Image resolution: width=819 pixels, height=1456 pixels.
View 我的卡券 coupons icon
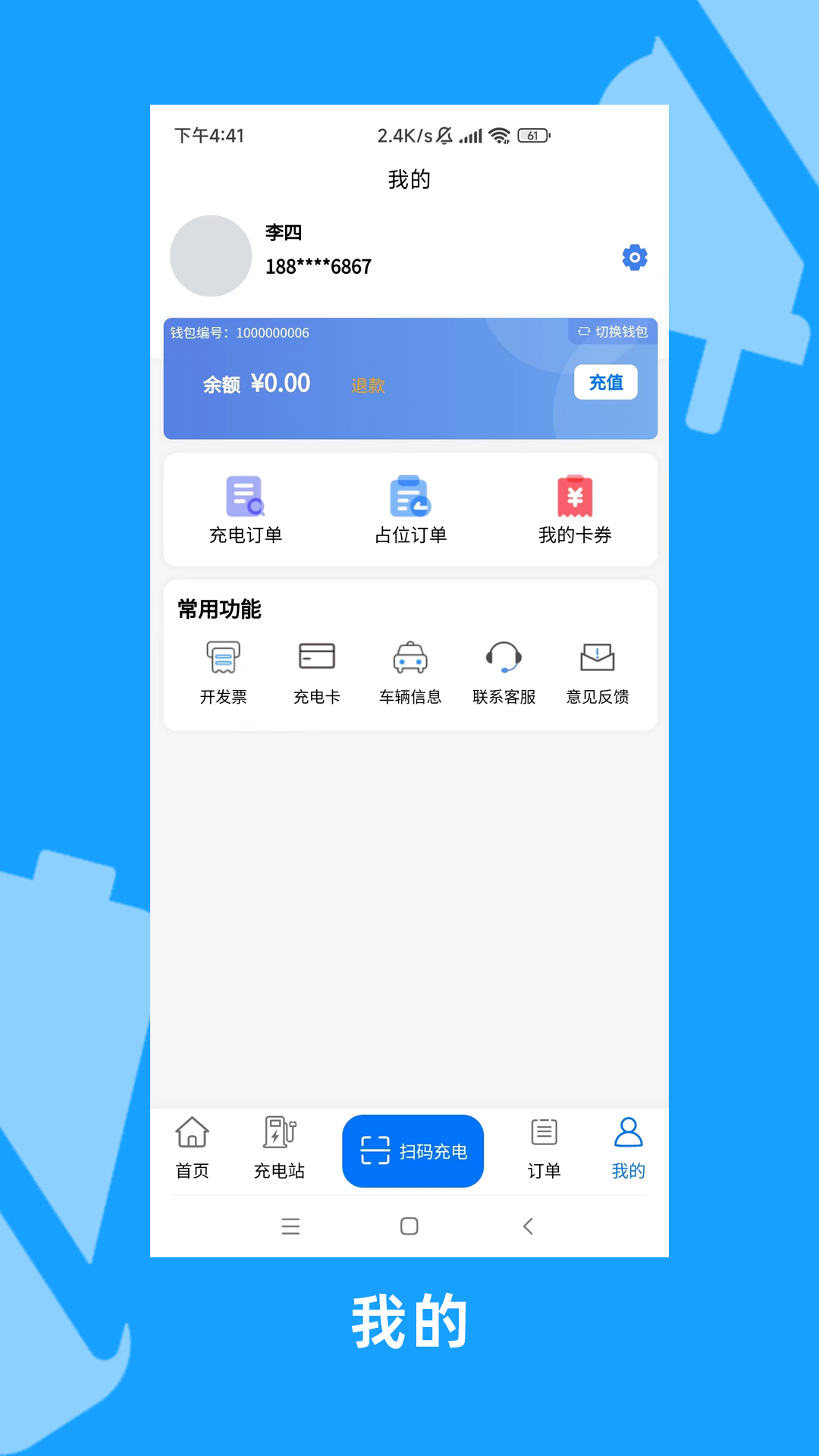(576, 508)
